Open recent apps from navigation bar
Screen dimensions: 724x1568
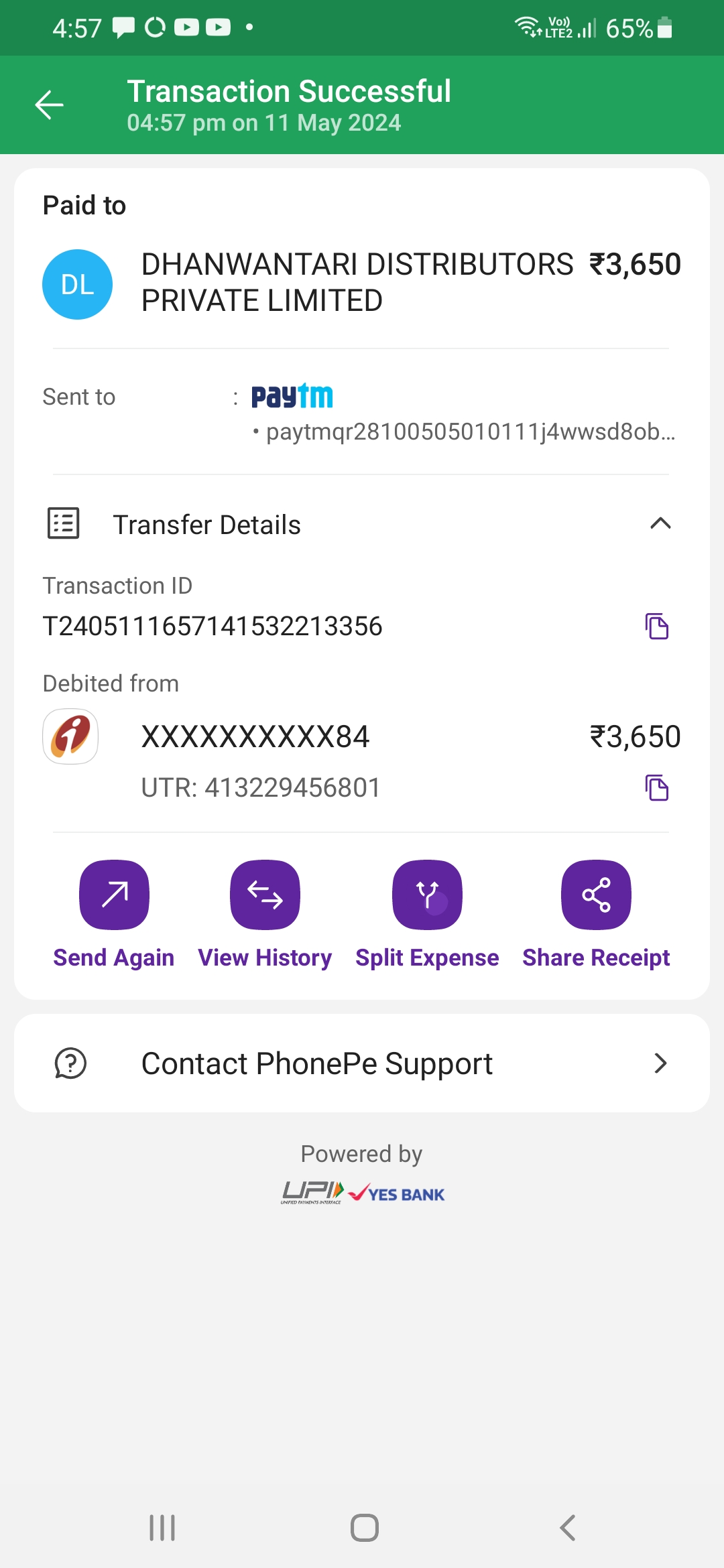162,1528
